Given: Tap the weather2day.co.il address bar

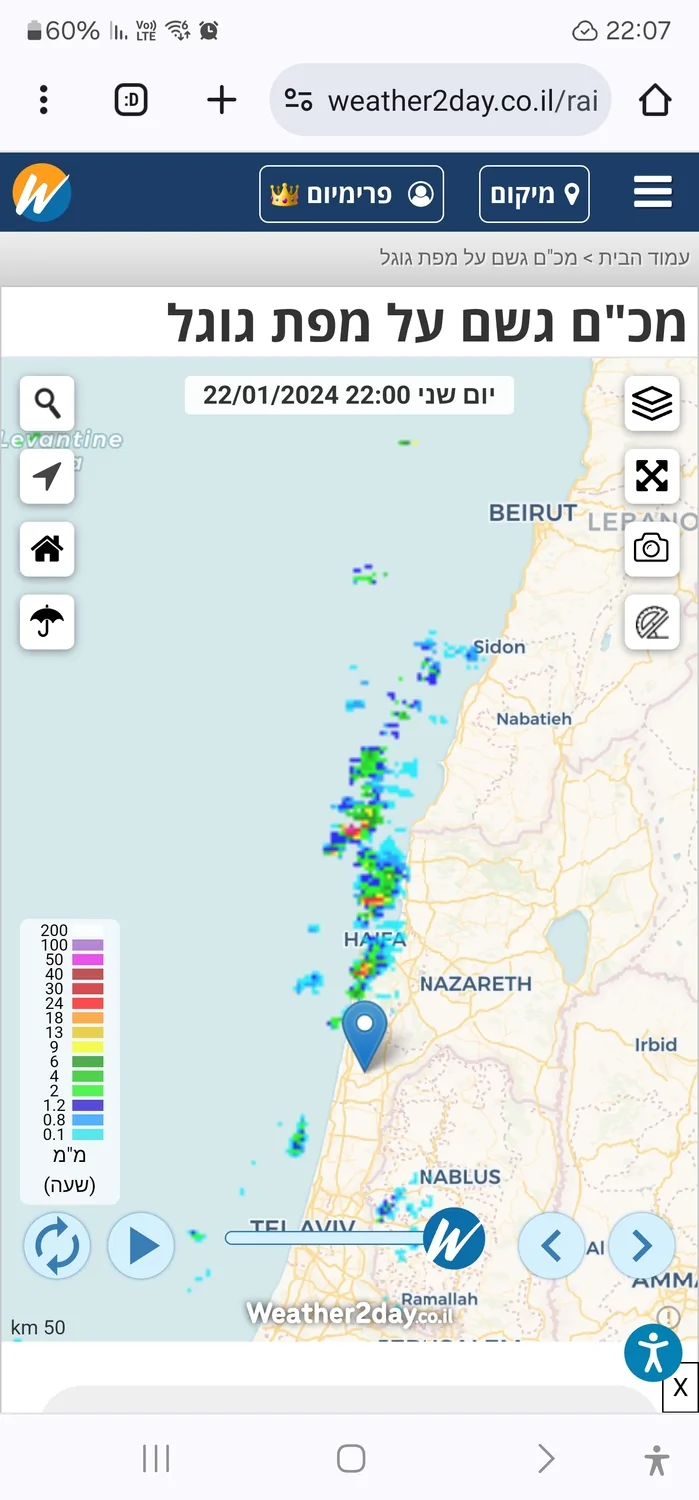Looking at the screenshot, I should tap(440, 100).
